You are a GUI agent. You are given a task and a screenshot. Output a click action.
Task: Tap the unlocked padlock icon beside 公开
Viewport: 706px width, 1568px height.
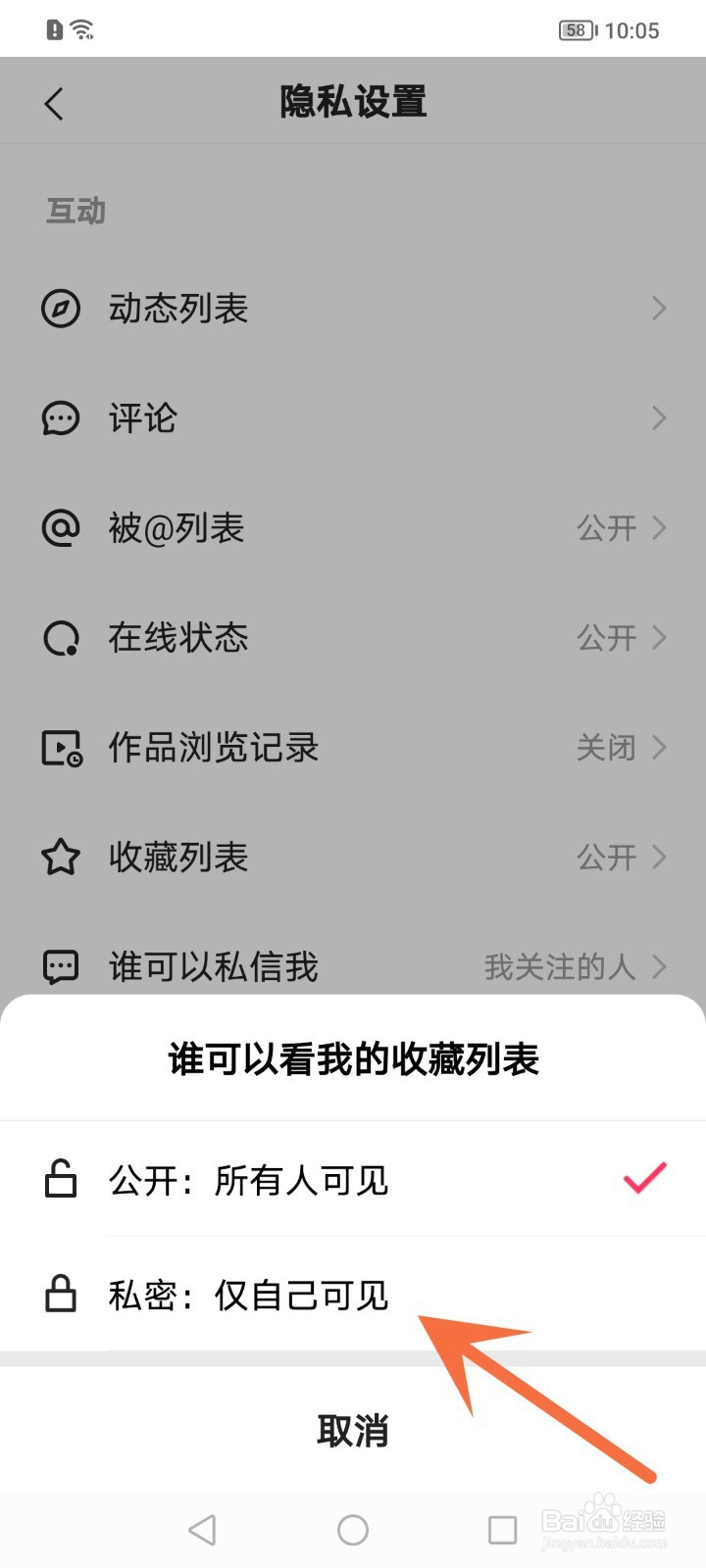click(61, 1180)
